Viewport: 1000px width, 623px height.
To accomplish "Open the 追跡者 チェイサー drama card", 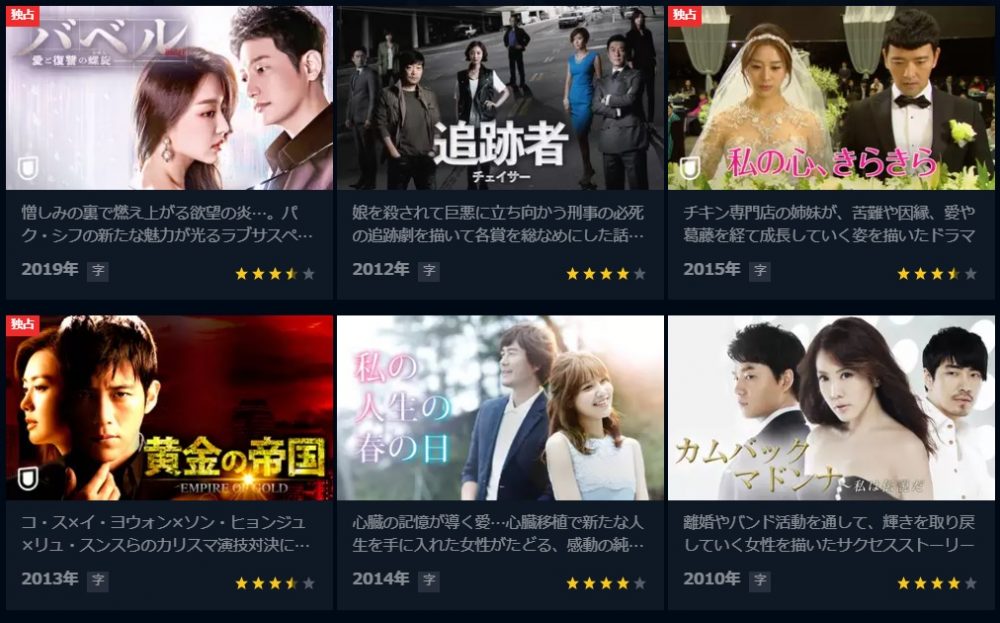I will click(500, 98).
